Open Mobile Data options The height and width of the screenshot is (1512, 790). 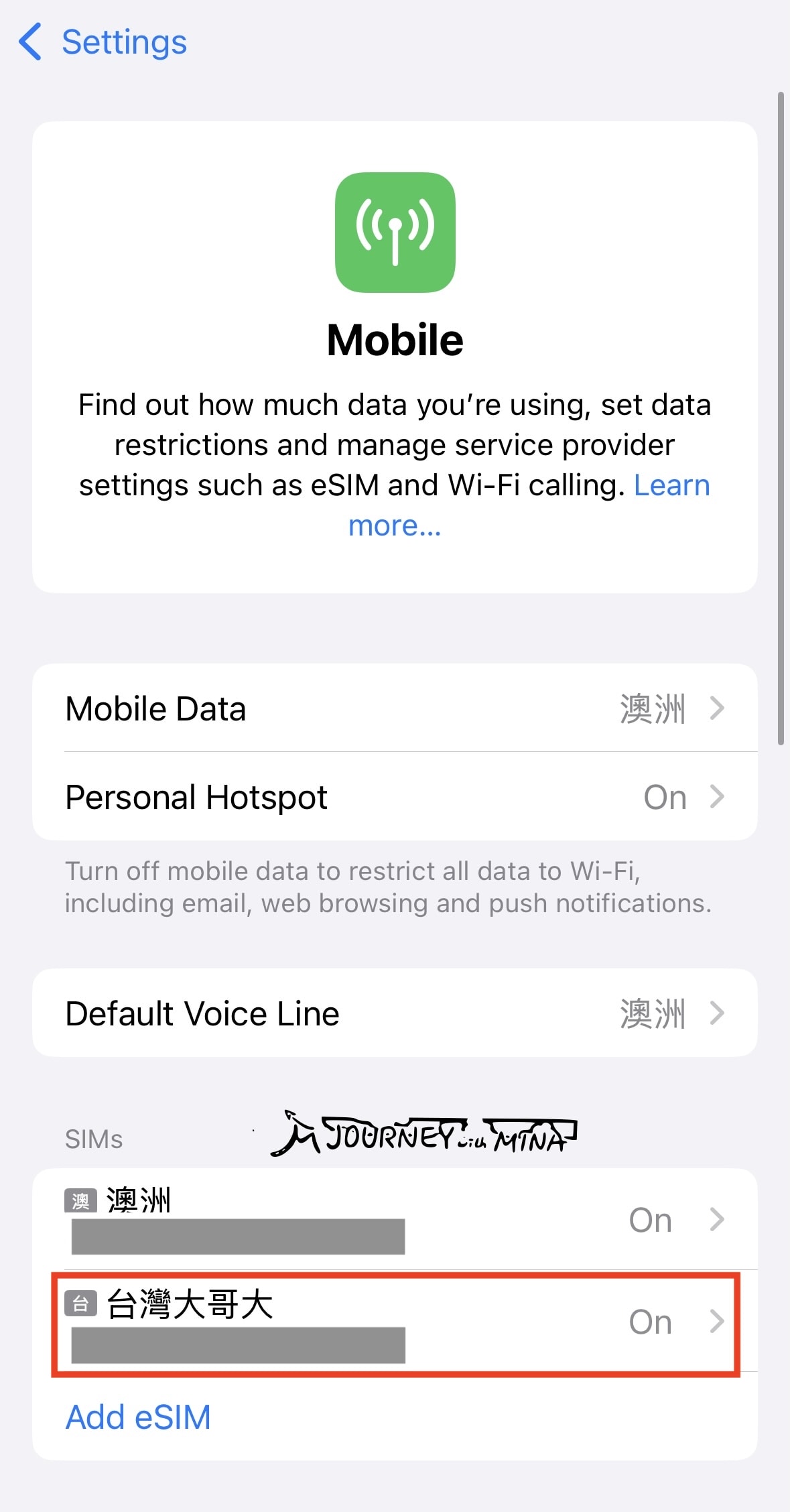click(x=395, y=708)
